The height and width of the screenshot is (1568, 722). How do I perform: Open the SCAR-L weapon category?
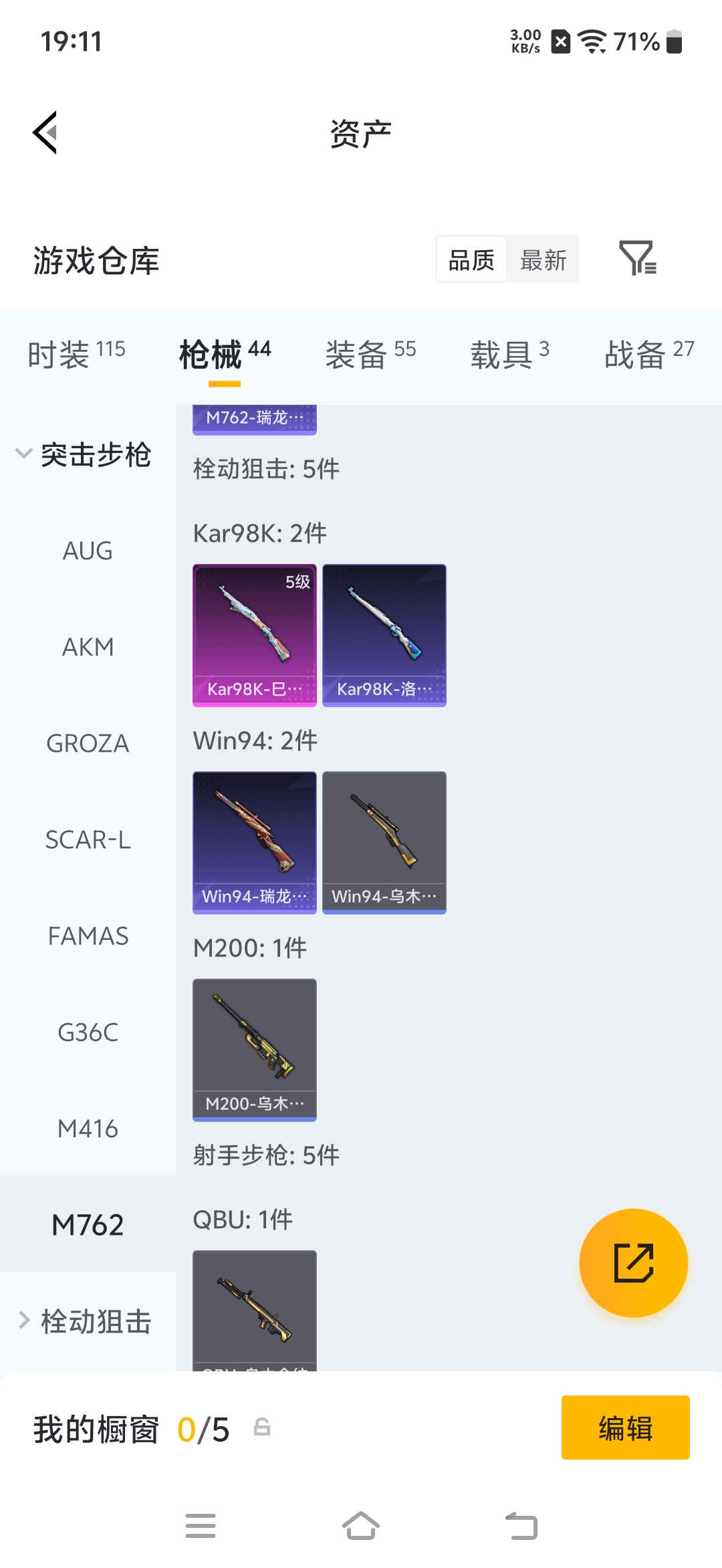[x=88, y=840]
